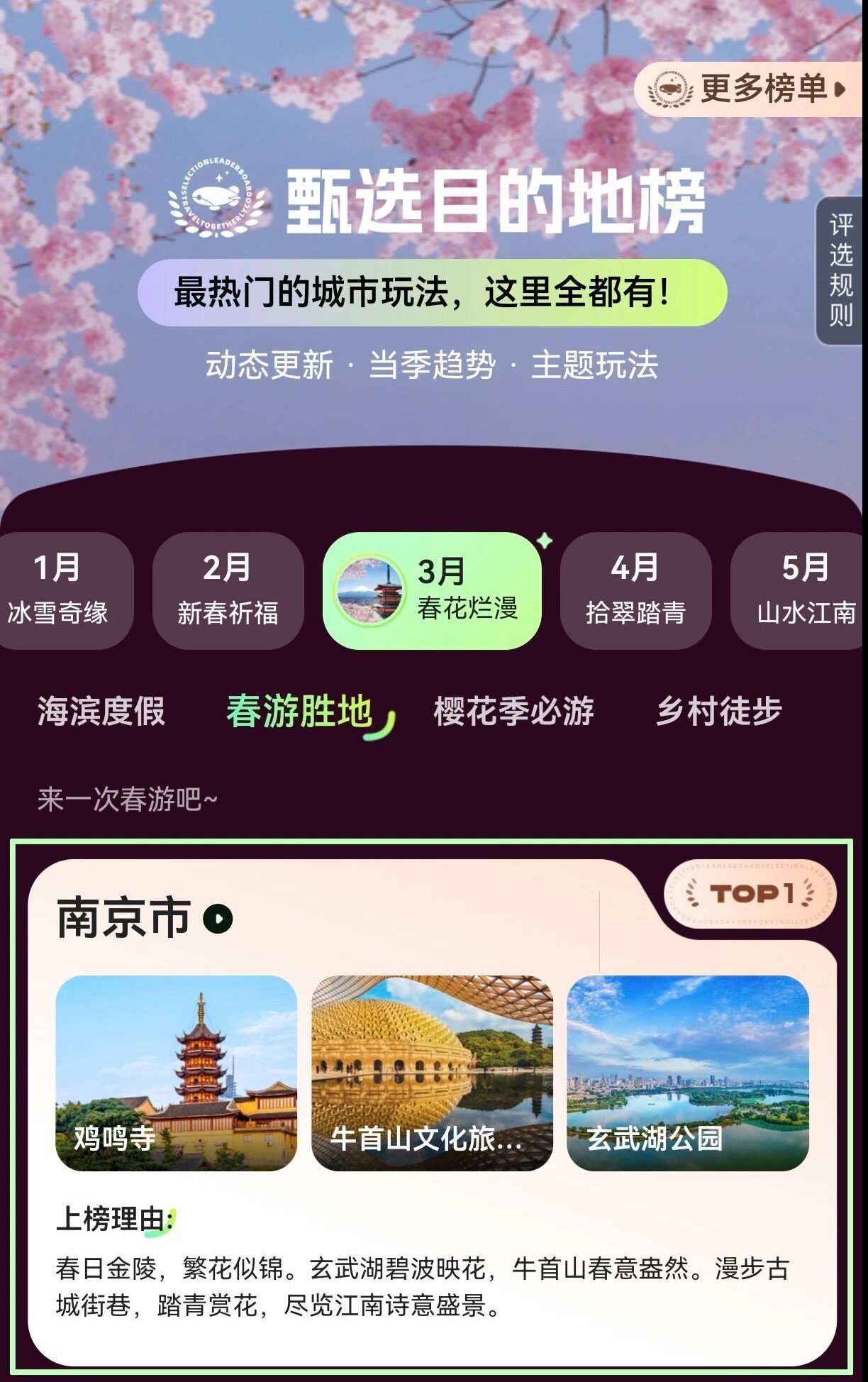Switch to 4月 拾翠踏青
Image resolution: width=868 pixels, height=1382 pixels.
[x=635, y=590]
